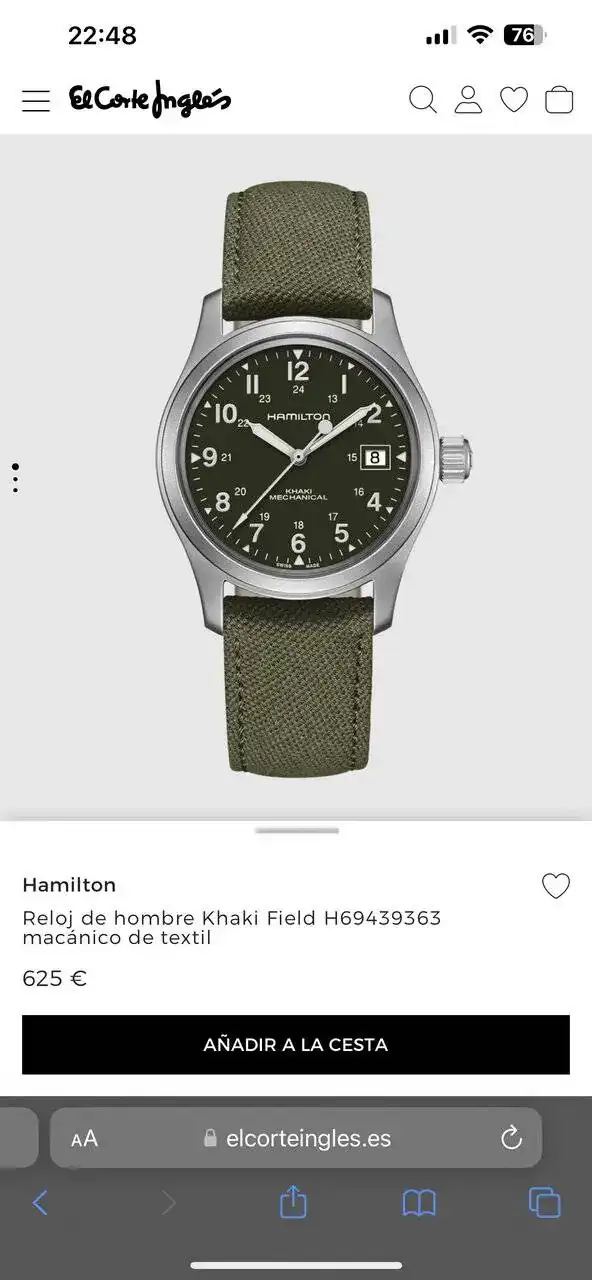592x1280 pixels.
Task: Open the shopping basket icon
Action: (559, 100)
